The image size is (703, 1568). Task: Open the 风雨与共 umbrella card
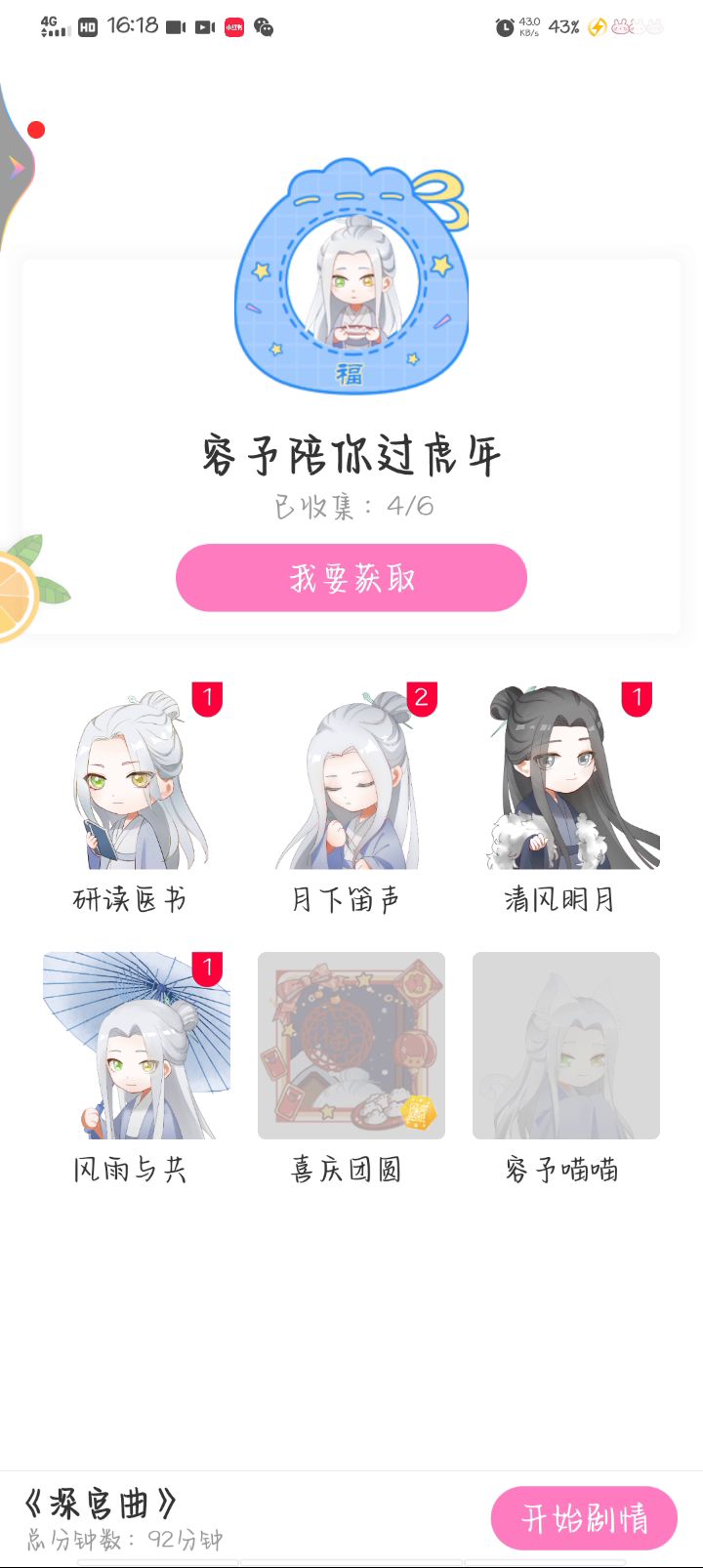tap(137, 1047)
